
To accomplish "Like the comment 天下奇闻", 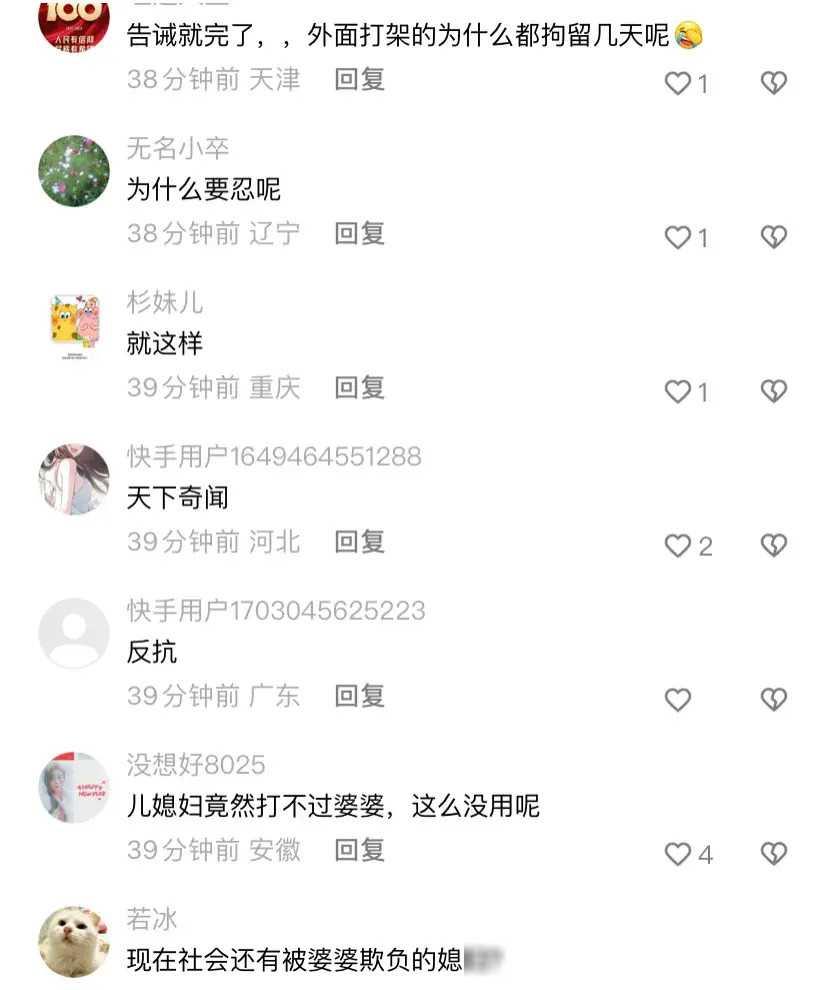I will coord(678,546).
